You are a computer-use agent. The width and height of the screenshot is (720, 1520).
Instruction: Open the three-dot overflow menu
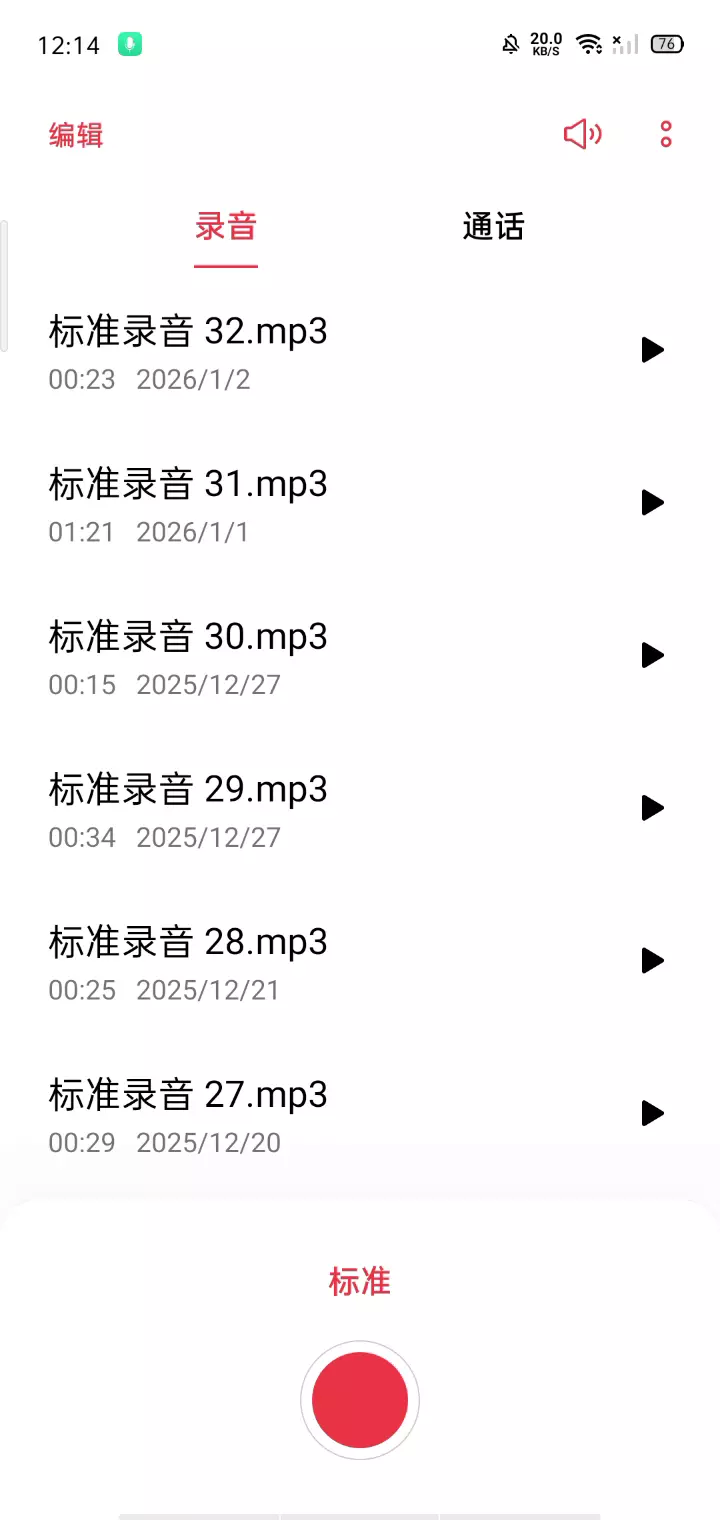point(666,134)
